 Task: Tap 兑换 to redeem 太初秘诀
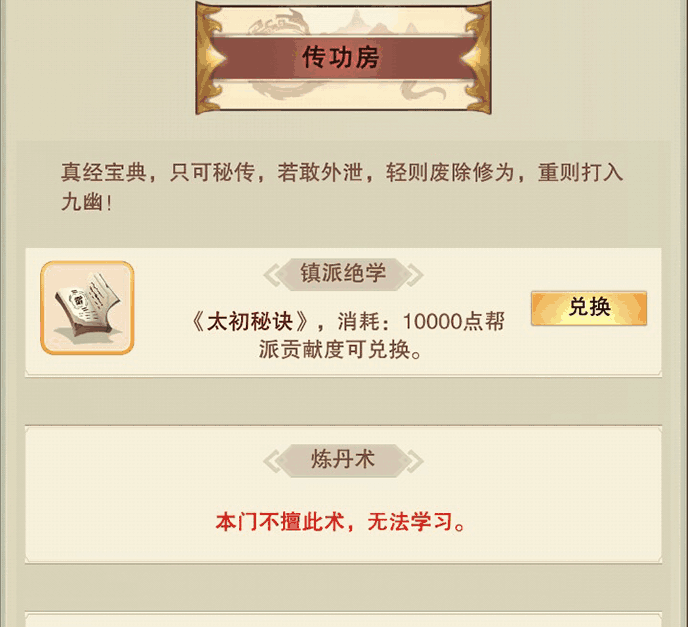pyautogui.click(x=589, y=308)
